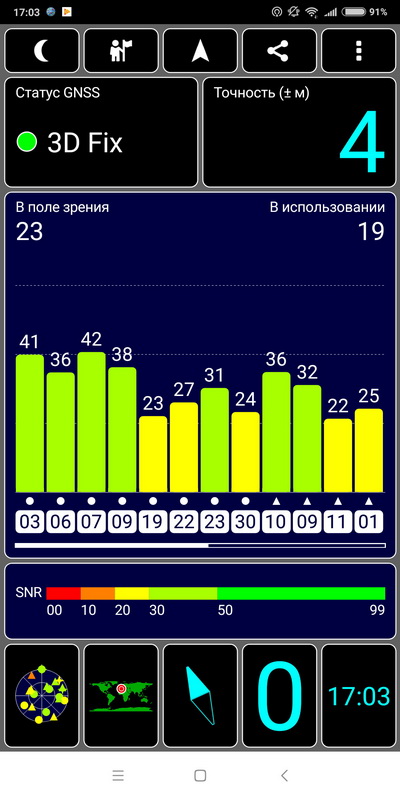Screen dimensions: 400x800
Task: Open the compass needle tile
Action: point(200,695)
